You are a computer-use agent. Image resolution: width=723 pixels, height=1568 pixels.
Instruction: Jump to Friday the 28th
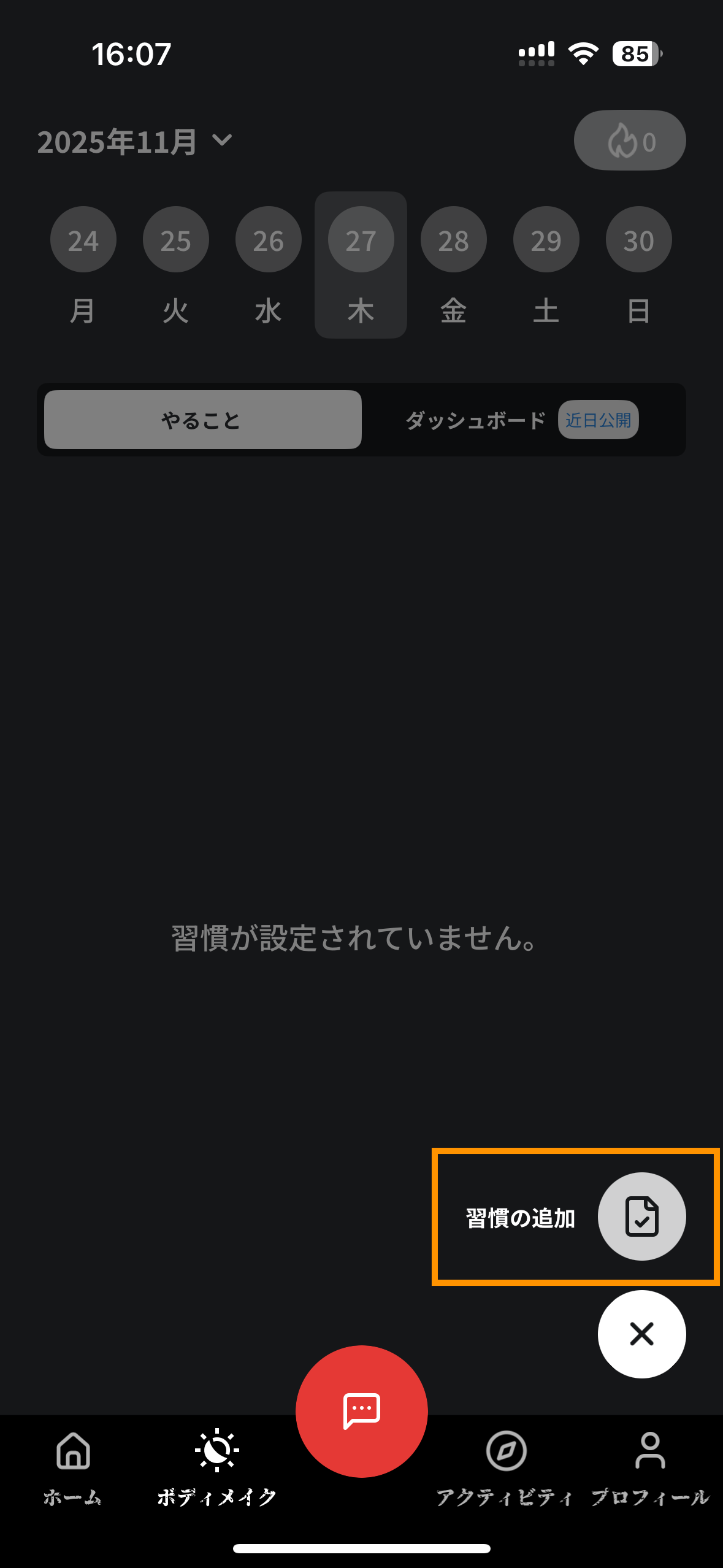[x=454, y=240]
